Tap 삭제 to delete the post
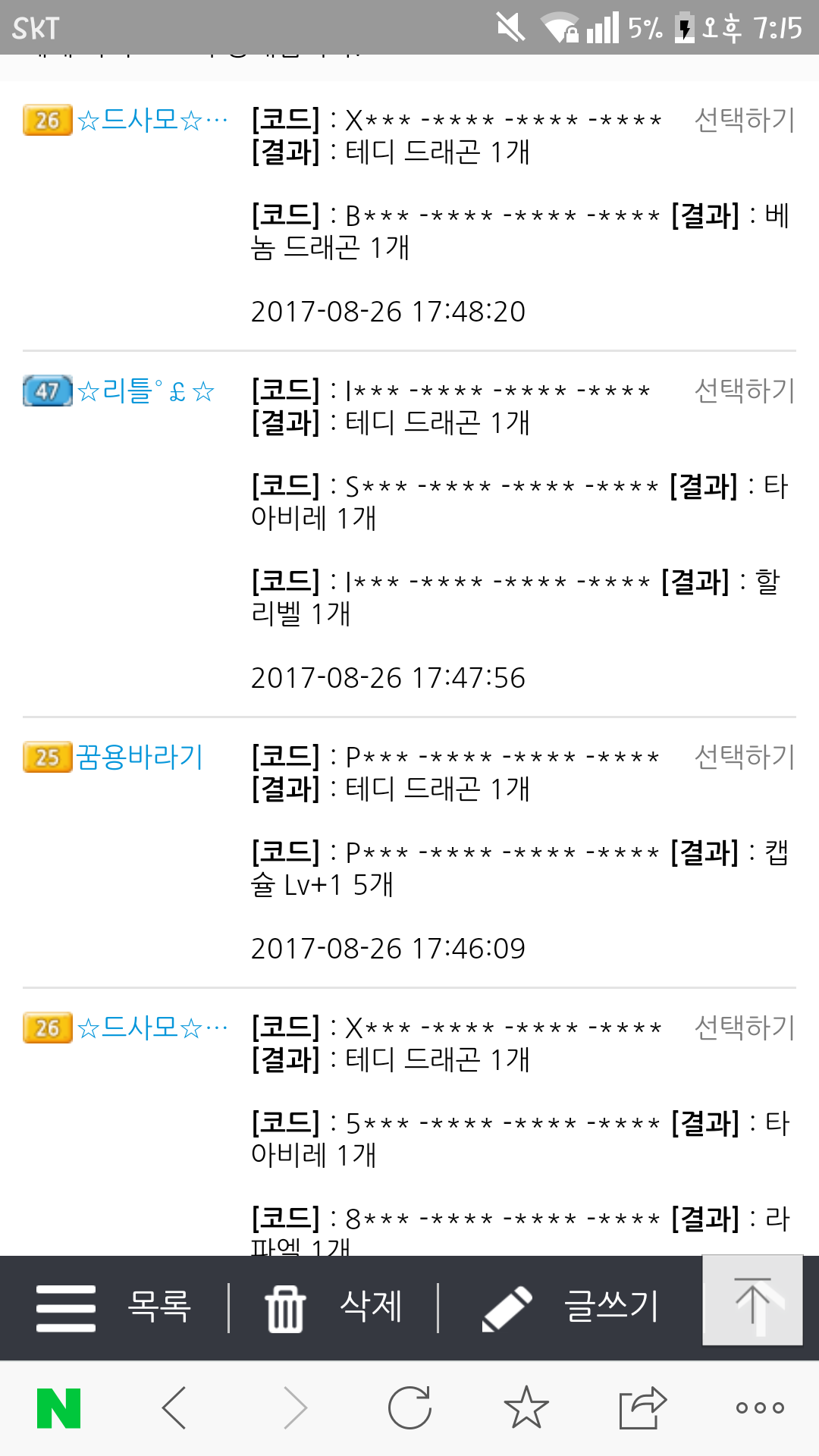Image resolution: width=819 pixels, height=1456 pixels. pyautogui.click(x=334, y=1307)
